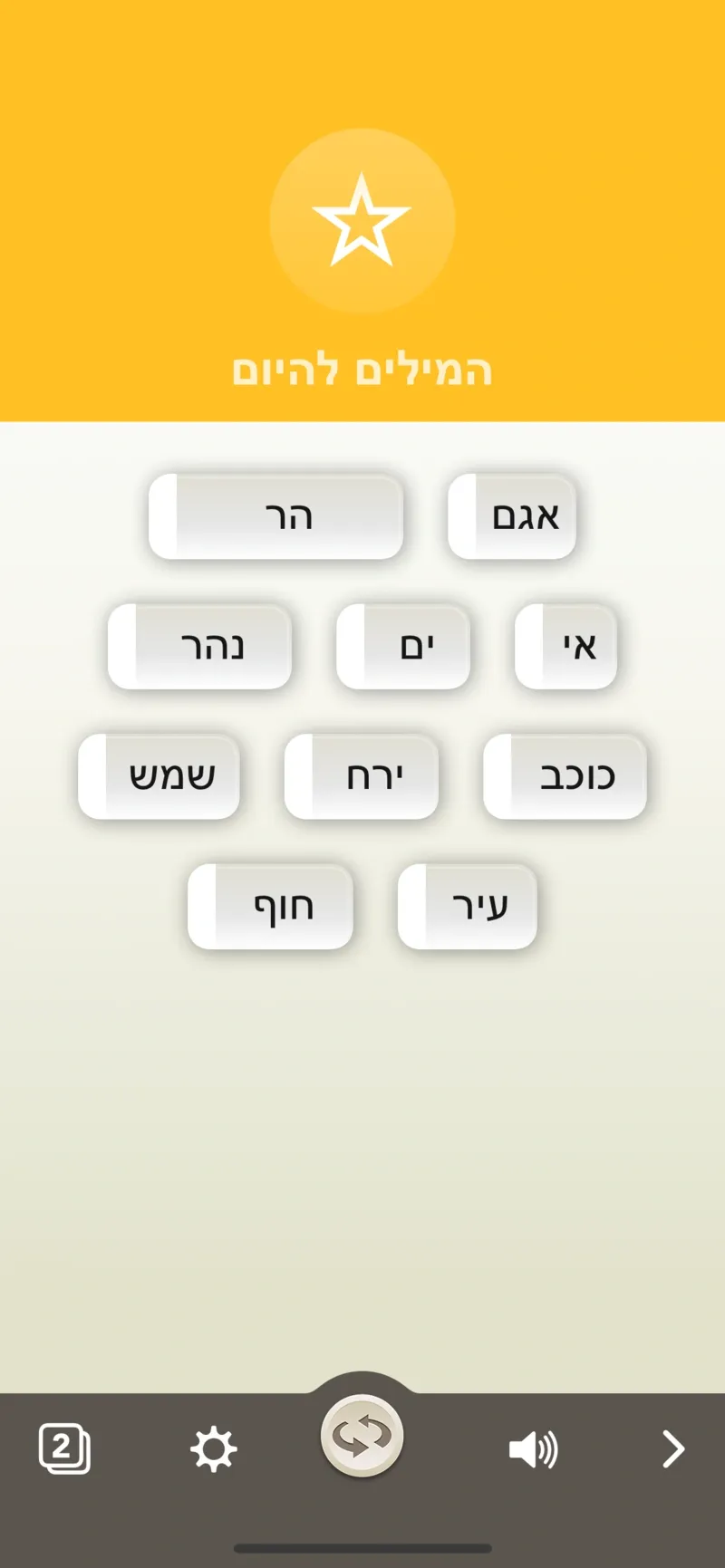Select the word card כוכב
Screen dimensions: 725x1568
(x=565, y=776)
